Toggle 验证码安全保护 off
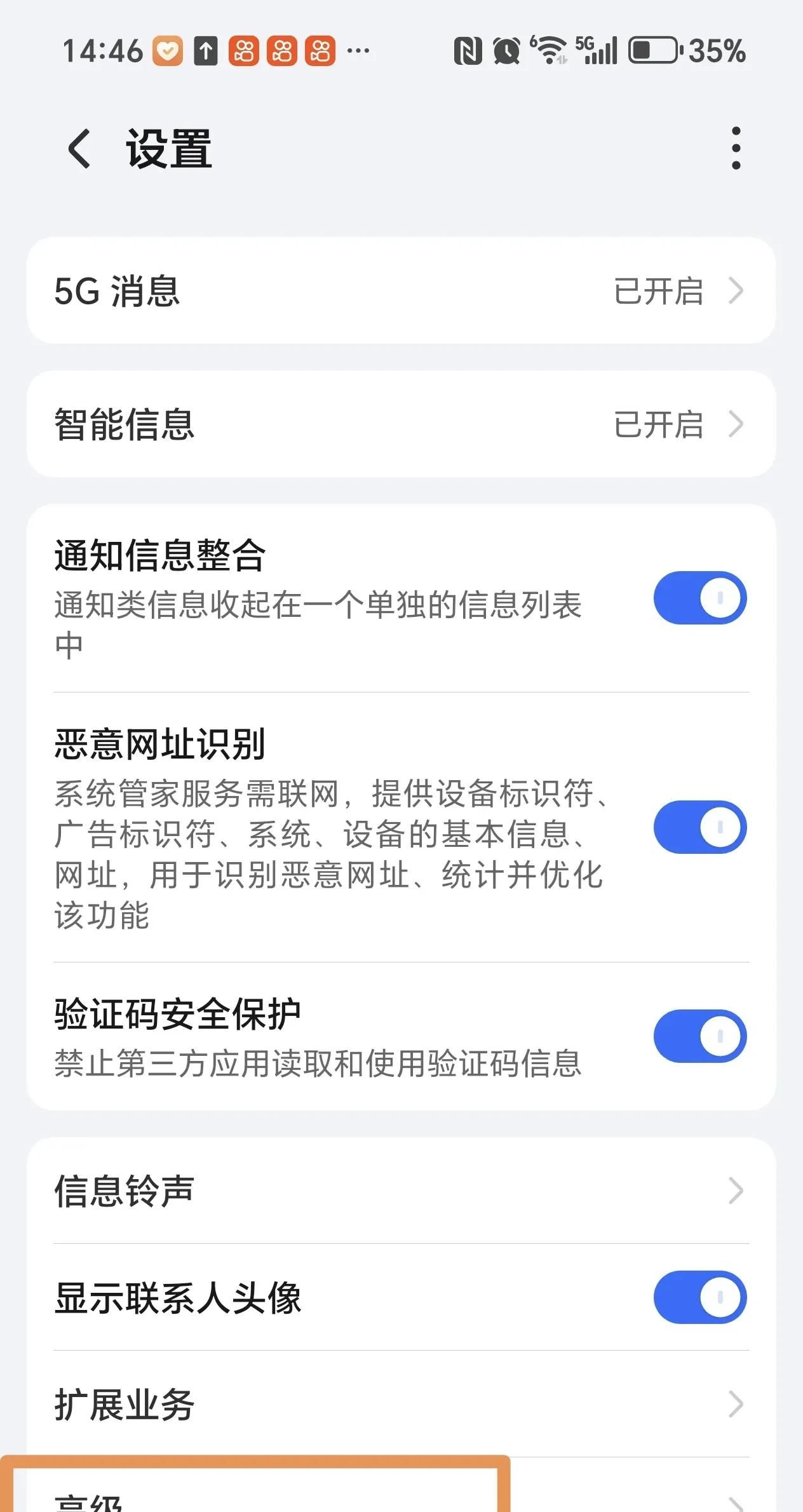 700,1036
